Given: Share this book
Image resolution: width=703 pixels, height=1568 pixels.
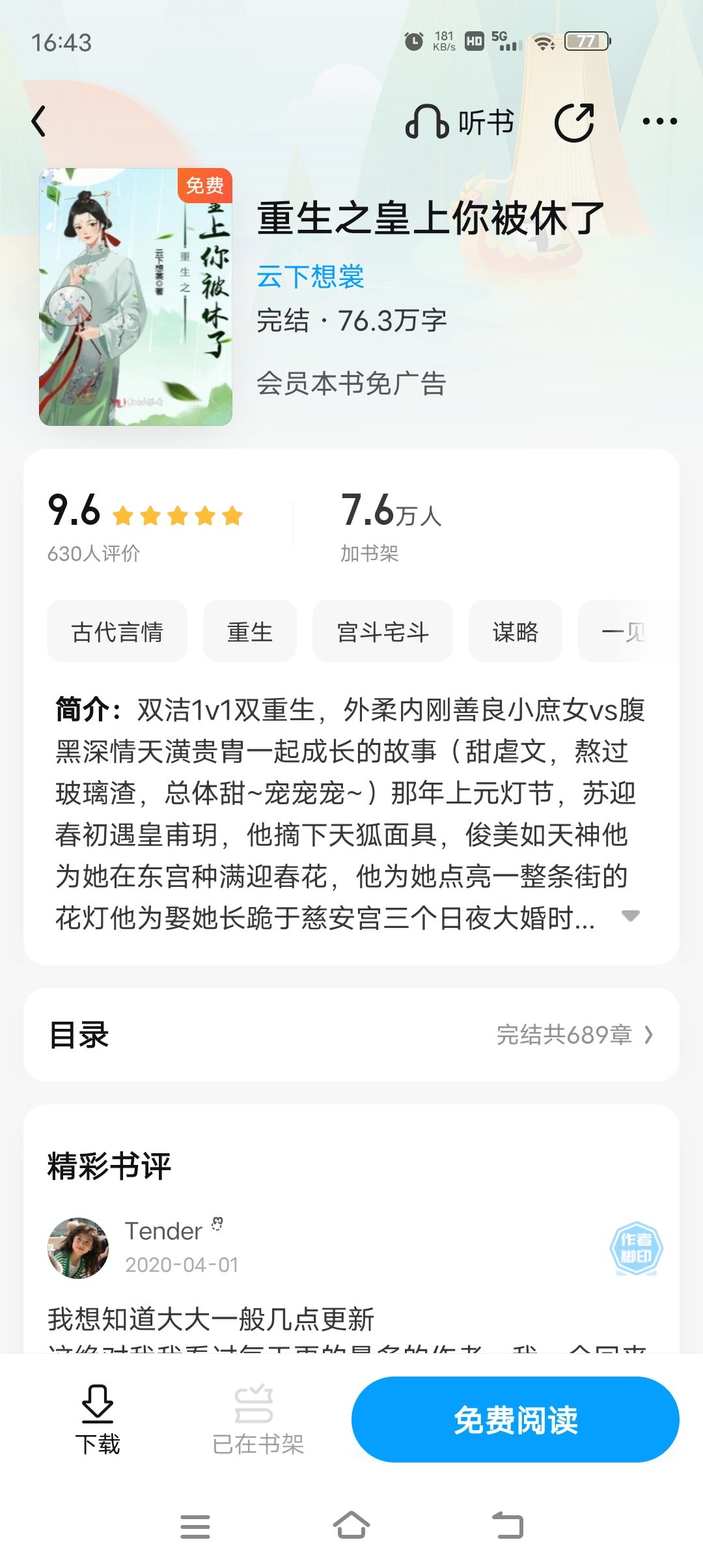Looking at the screenshot, I should (574, 122).
